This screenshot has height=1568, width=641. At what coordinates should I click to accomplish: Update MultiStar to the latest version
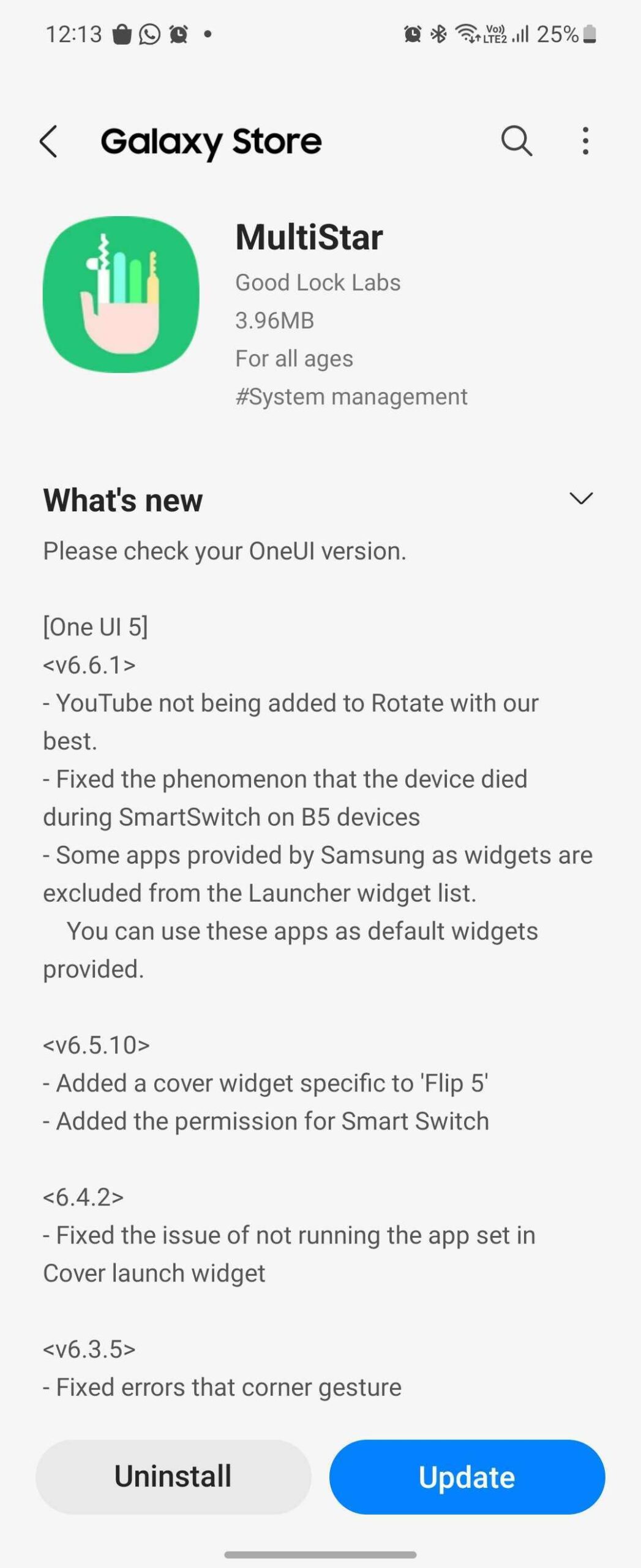[x=467, y=1477]
